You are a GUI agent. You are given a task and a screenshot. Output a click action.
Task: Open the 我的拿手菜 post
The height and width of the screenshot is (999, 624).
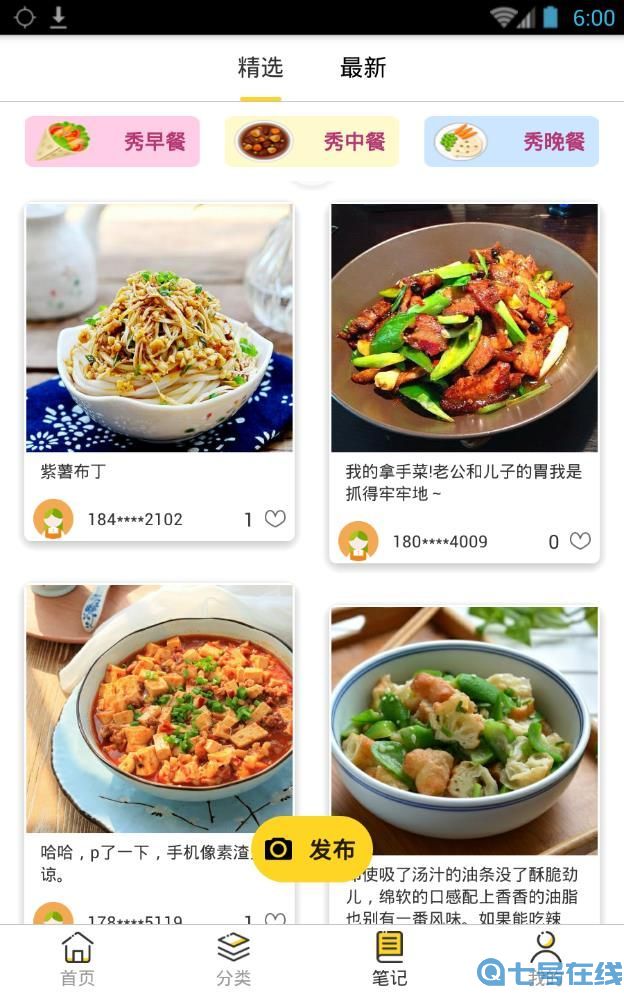pyautogui.click(x=464, y=328)
